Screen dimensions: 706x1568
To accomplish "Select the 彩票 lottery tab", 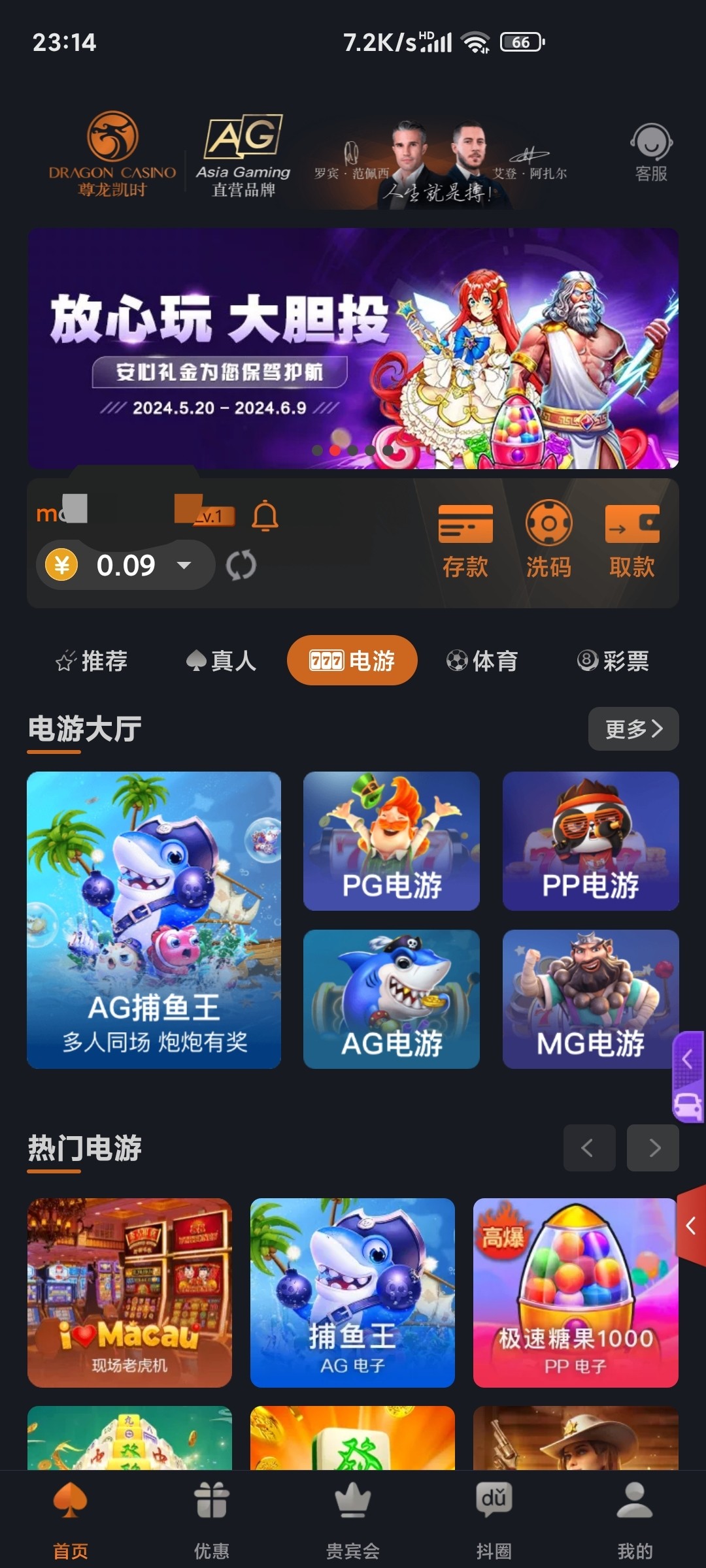I will pyautogui.click(x=613, y=661).
